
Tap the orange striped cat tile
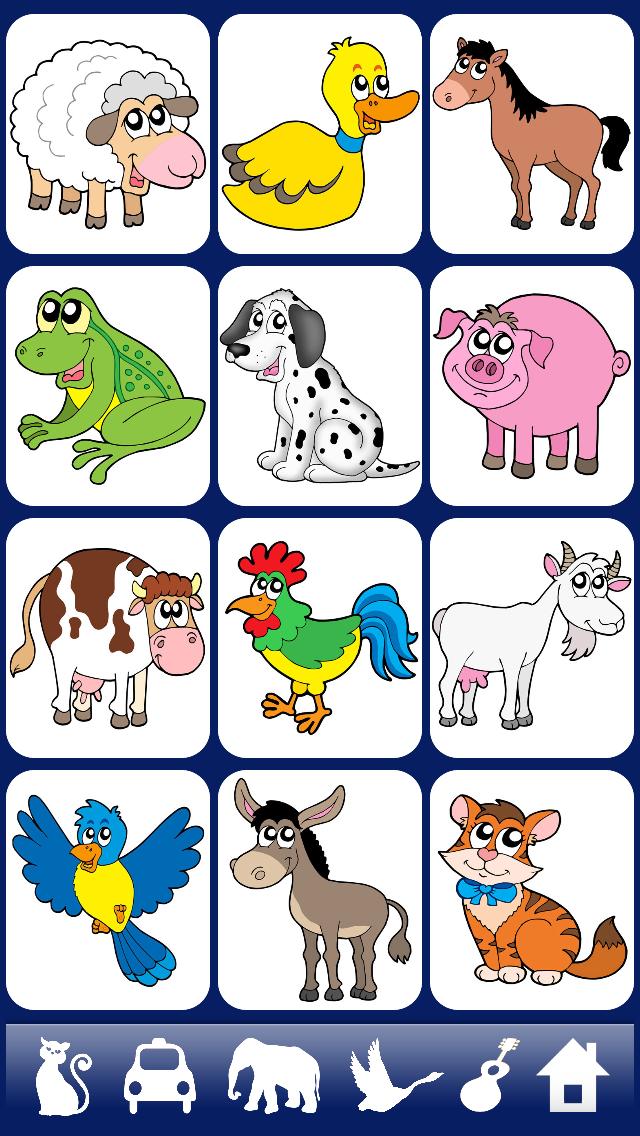532,890
